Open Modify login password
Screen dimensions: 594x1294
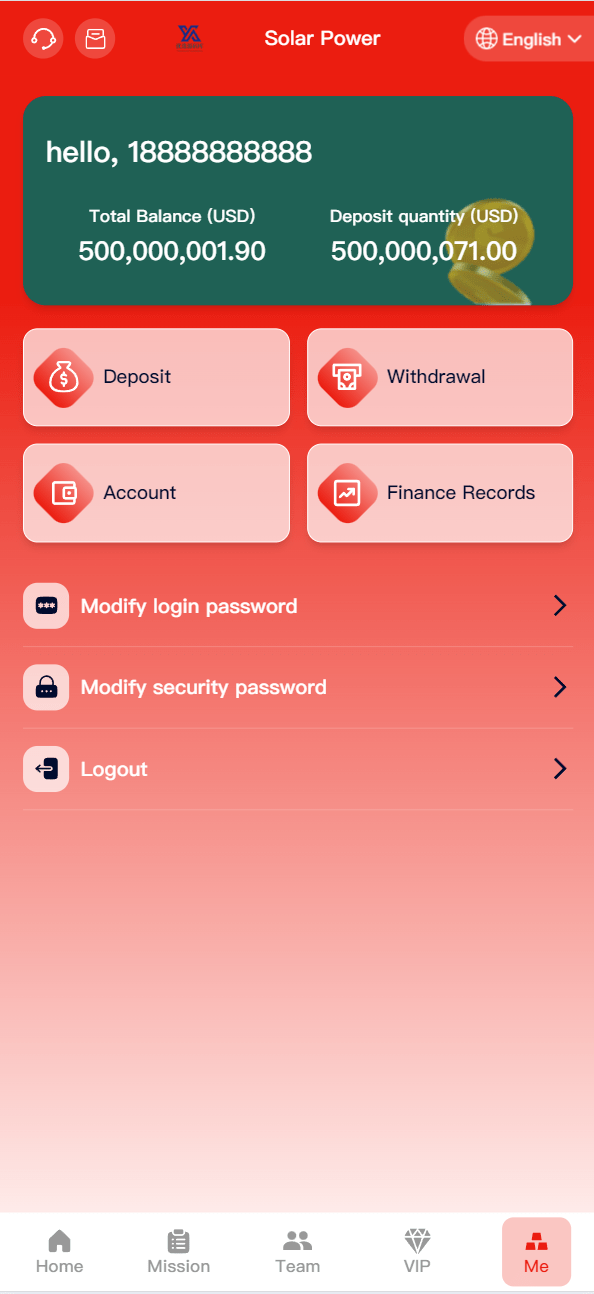298,606
